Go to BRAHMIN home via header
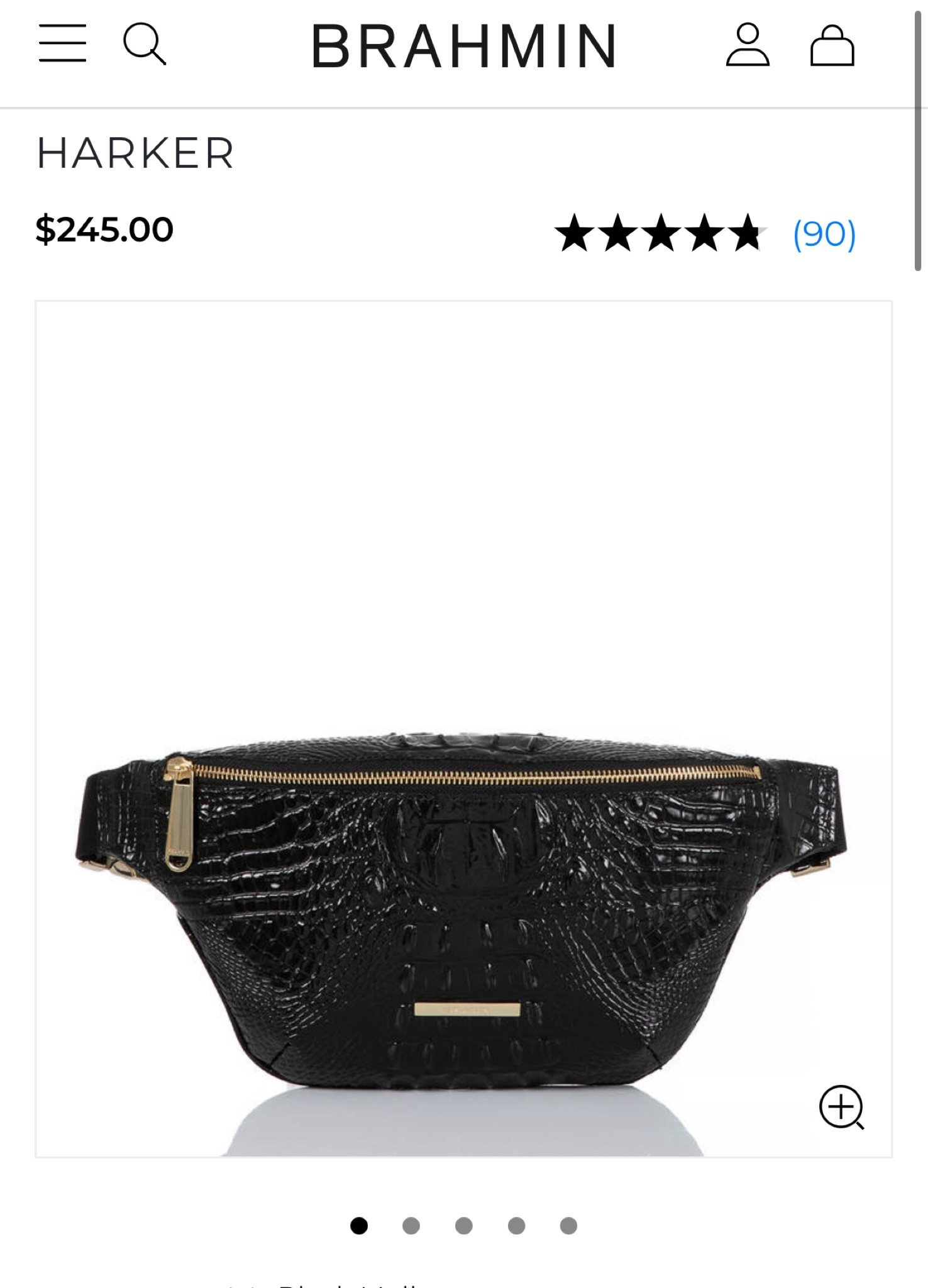 pos(464,46)
